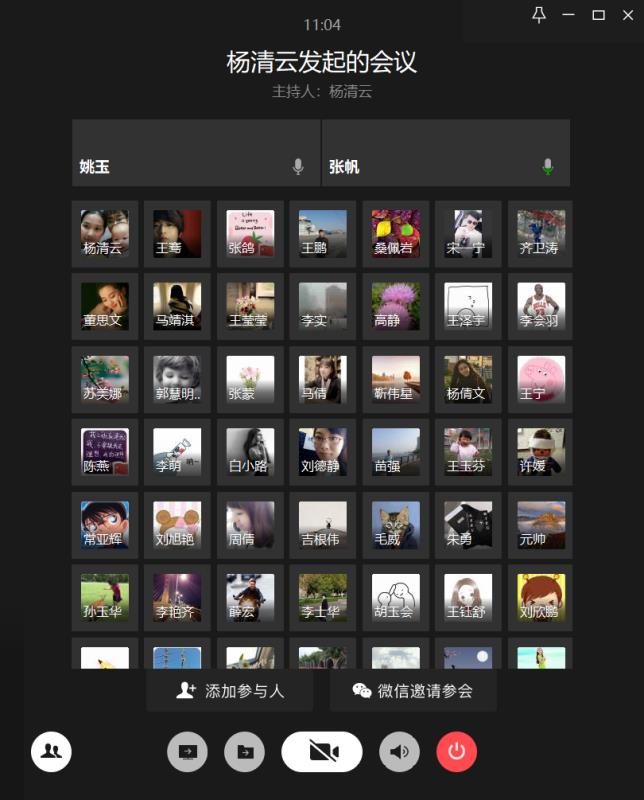
Task: Toggle 姚玉's microphone
Action: pos(297,167)
